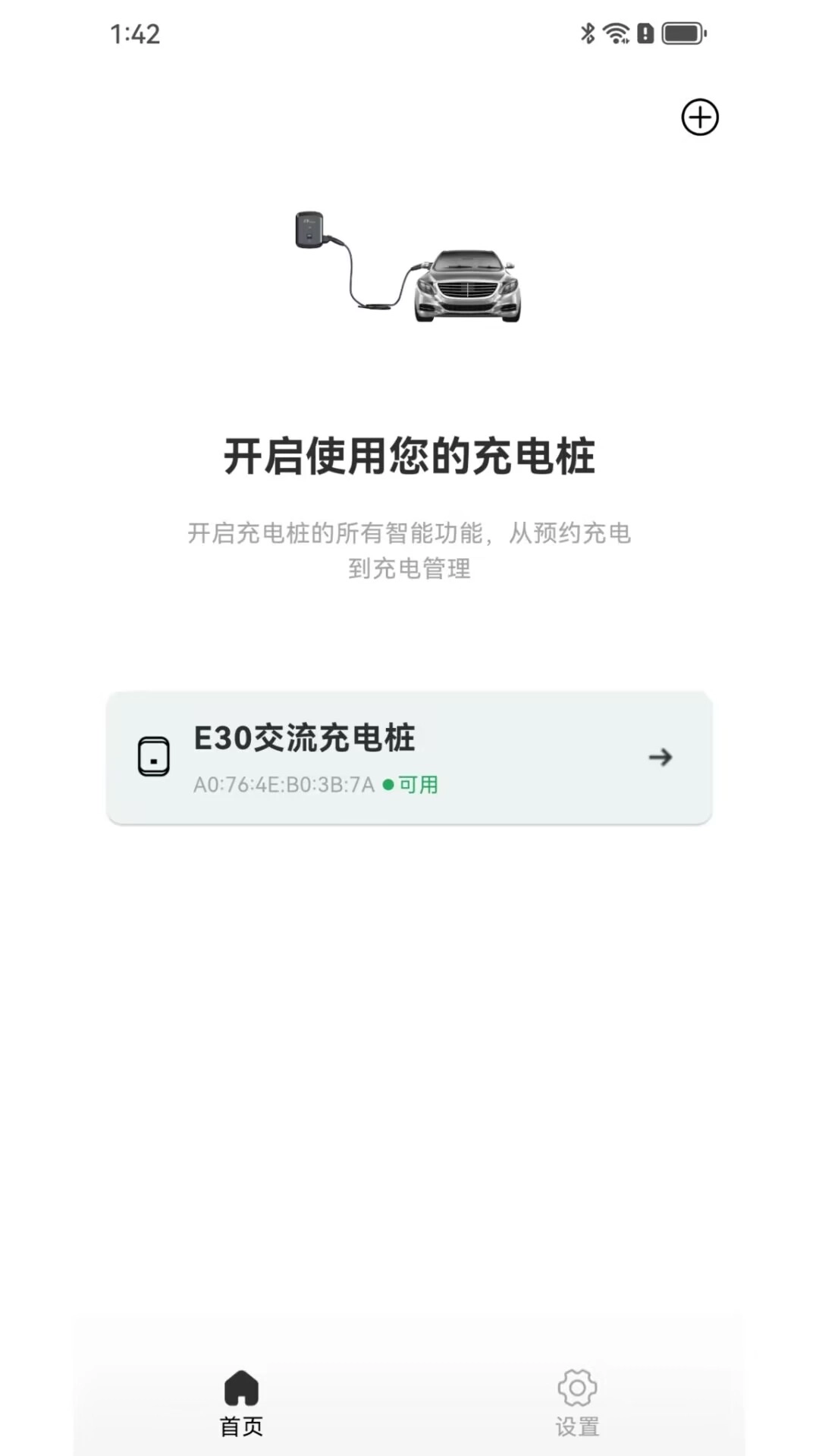This screenshot has height=1456, width=819.
Task: Switch to the 设置 tab
Action: pos(577,1403)
